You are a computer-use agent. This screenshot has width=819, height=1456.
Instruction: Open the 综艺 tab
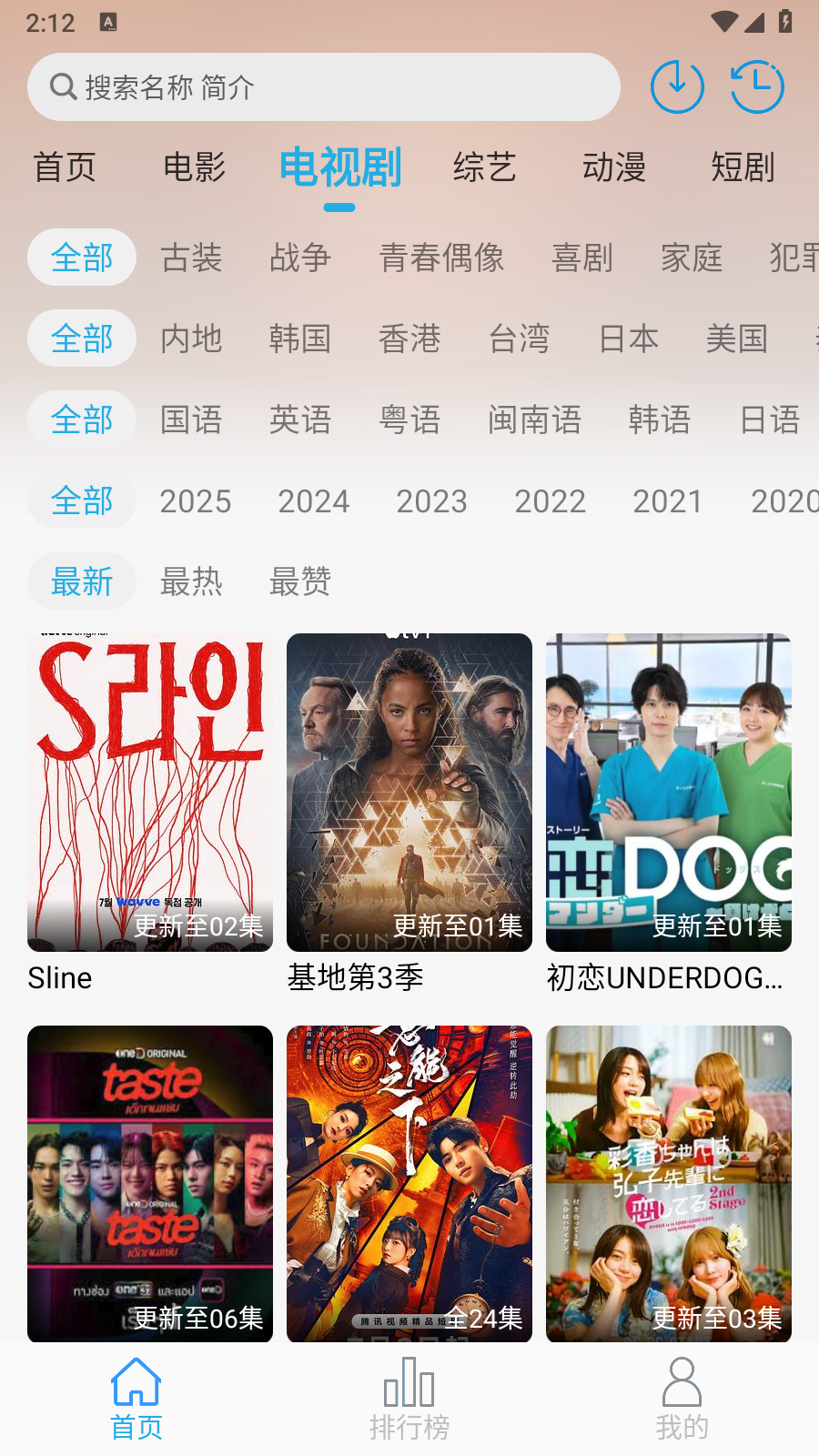tap(484, 167)
